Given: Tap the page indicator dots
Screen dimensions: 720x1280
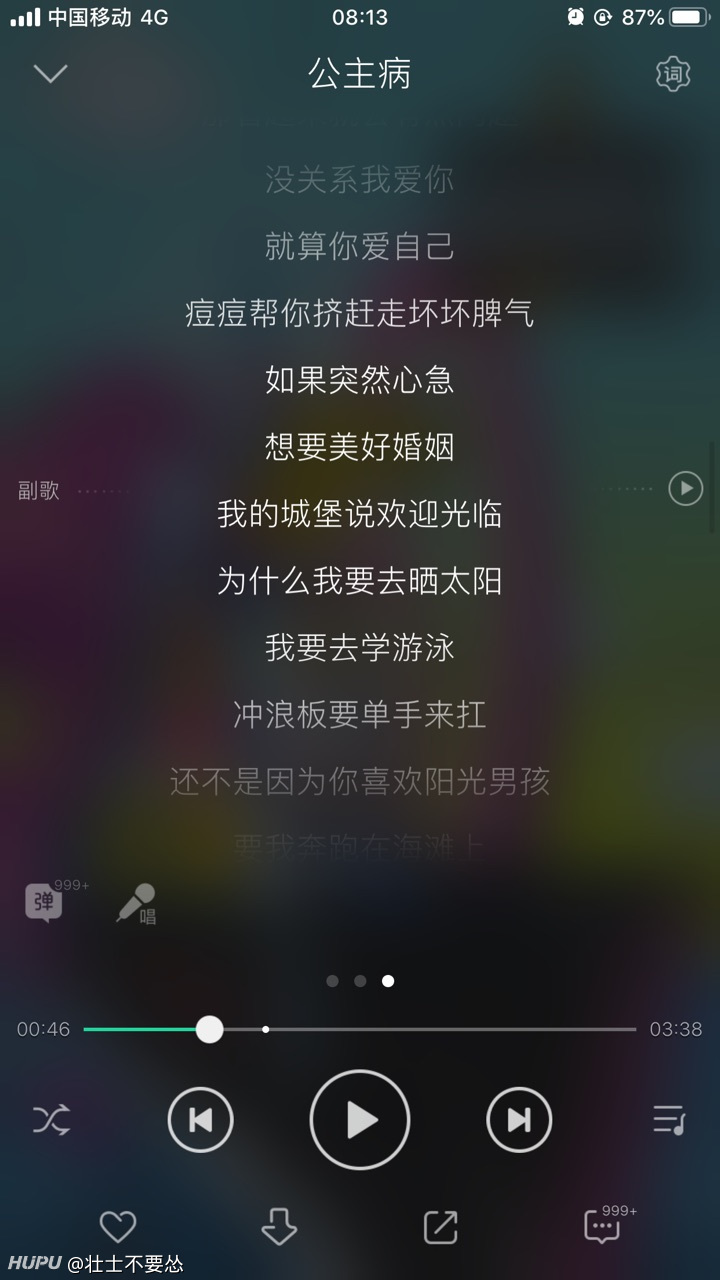Looking at the screenshot, I should (x=360, y=981).
